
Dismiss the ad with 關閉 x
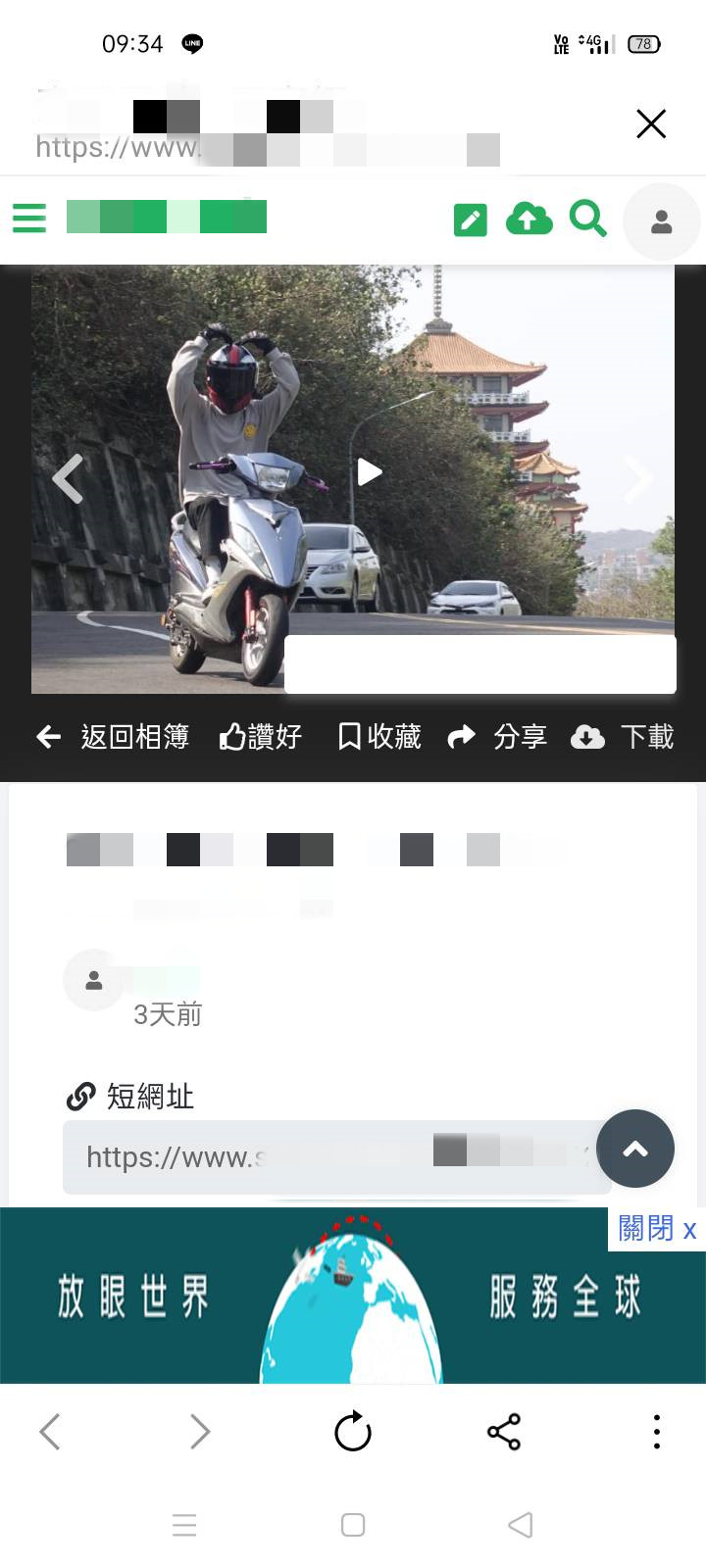[657, 1228]
